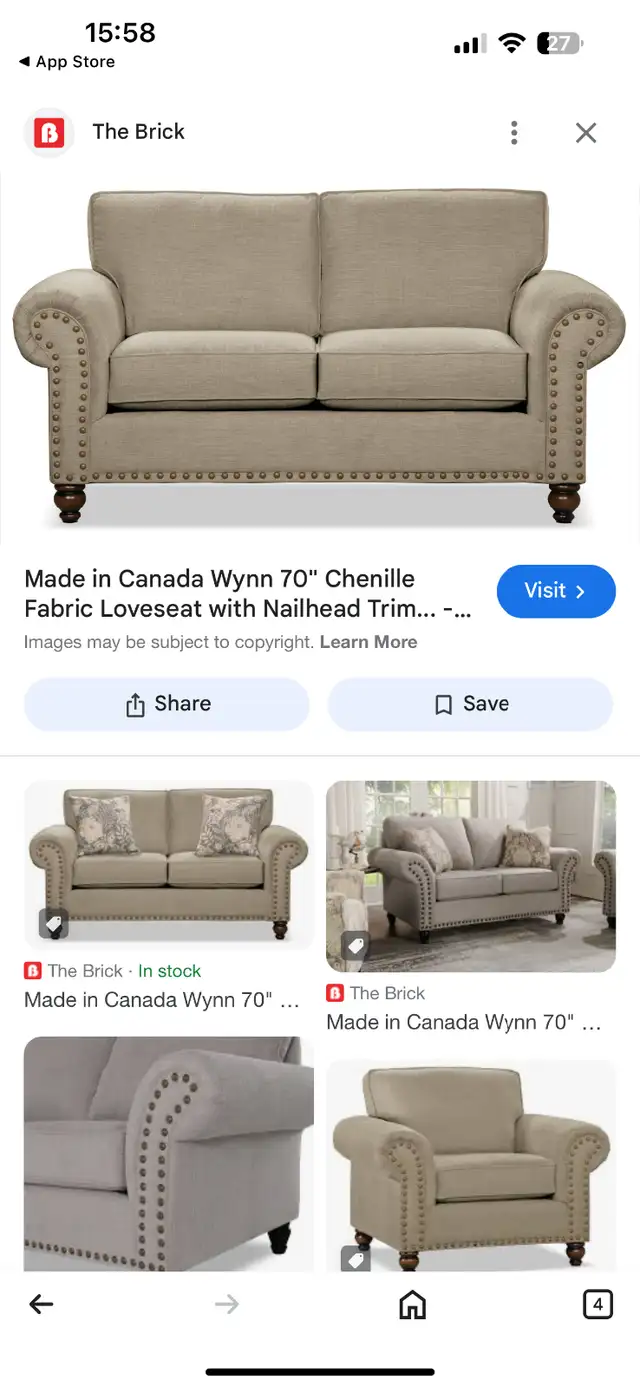Screen dimensions: 640x1388
Task: Return to the App Store
Action: pyautogui.click(x=66, y=62)
